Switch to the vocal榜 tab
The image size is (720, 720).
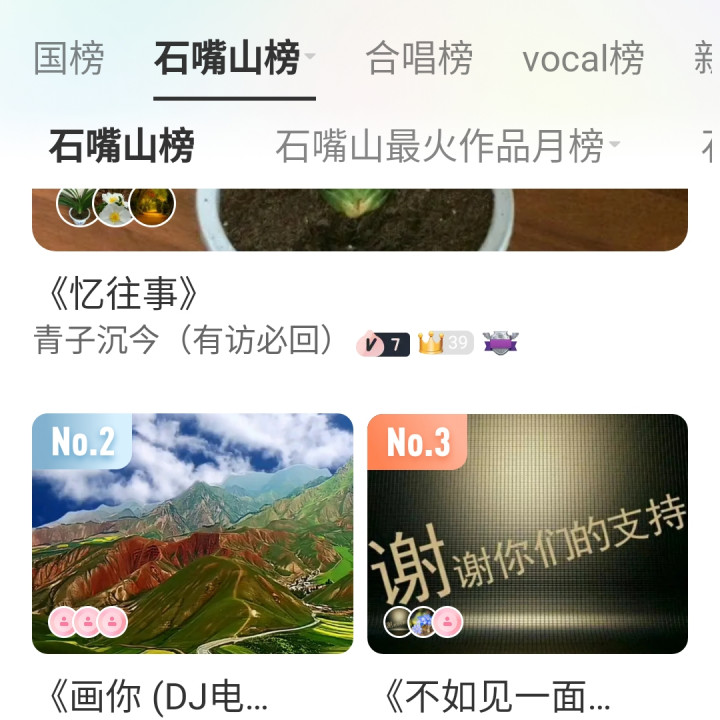583,59
